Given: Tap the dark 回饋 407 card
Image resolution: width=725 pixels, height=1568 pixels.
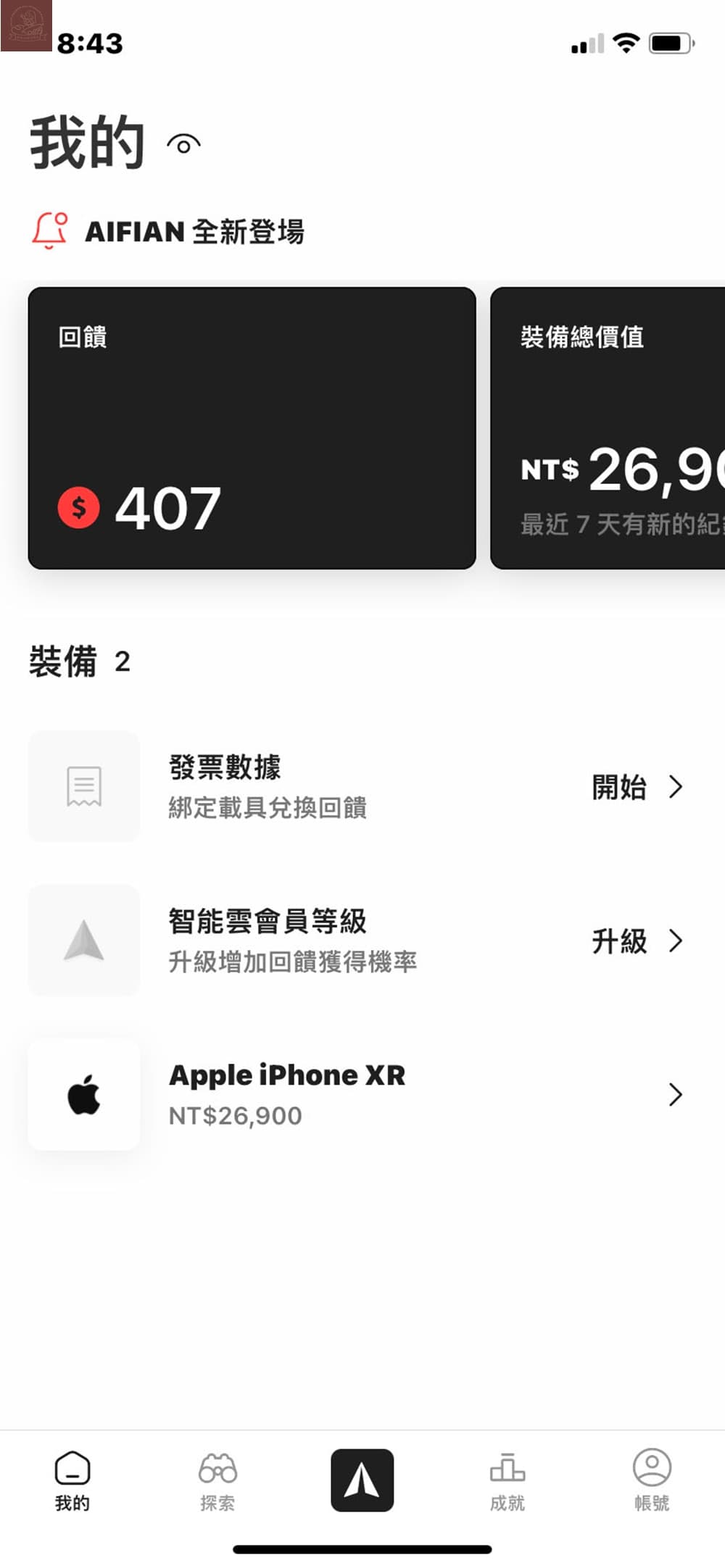Looking at the screenshot, I should pos(252,428).
